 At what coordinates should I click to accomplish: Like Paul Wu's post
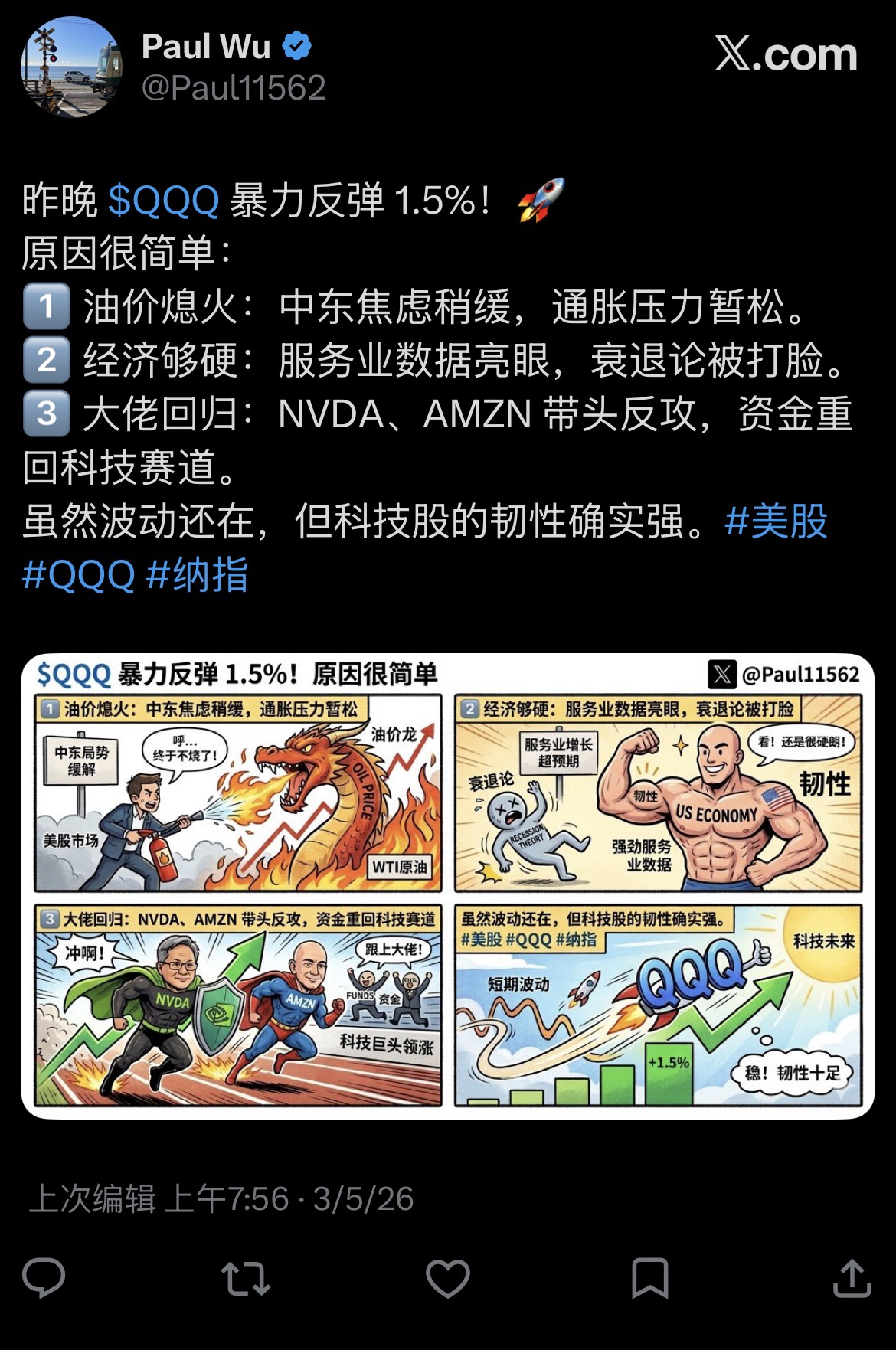click(447, 1278)
